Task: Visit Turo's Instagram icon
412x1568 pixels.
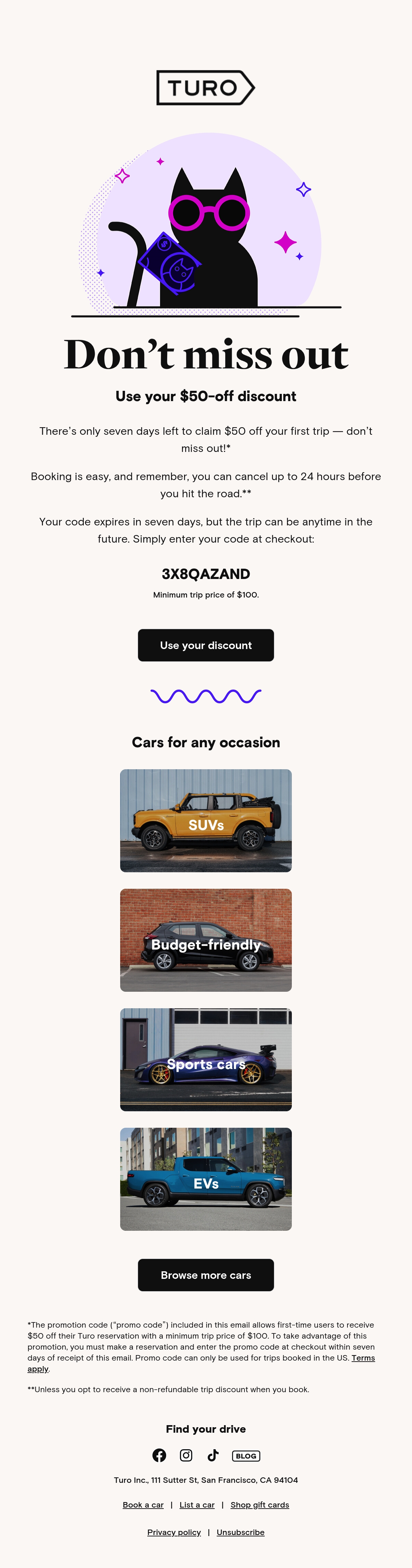Action: (x=186, y=1455)
